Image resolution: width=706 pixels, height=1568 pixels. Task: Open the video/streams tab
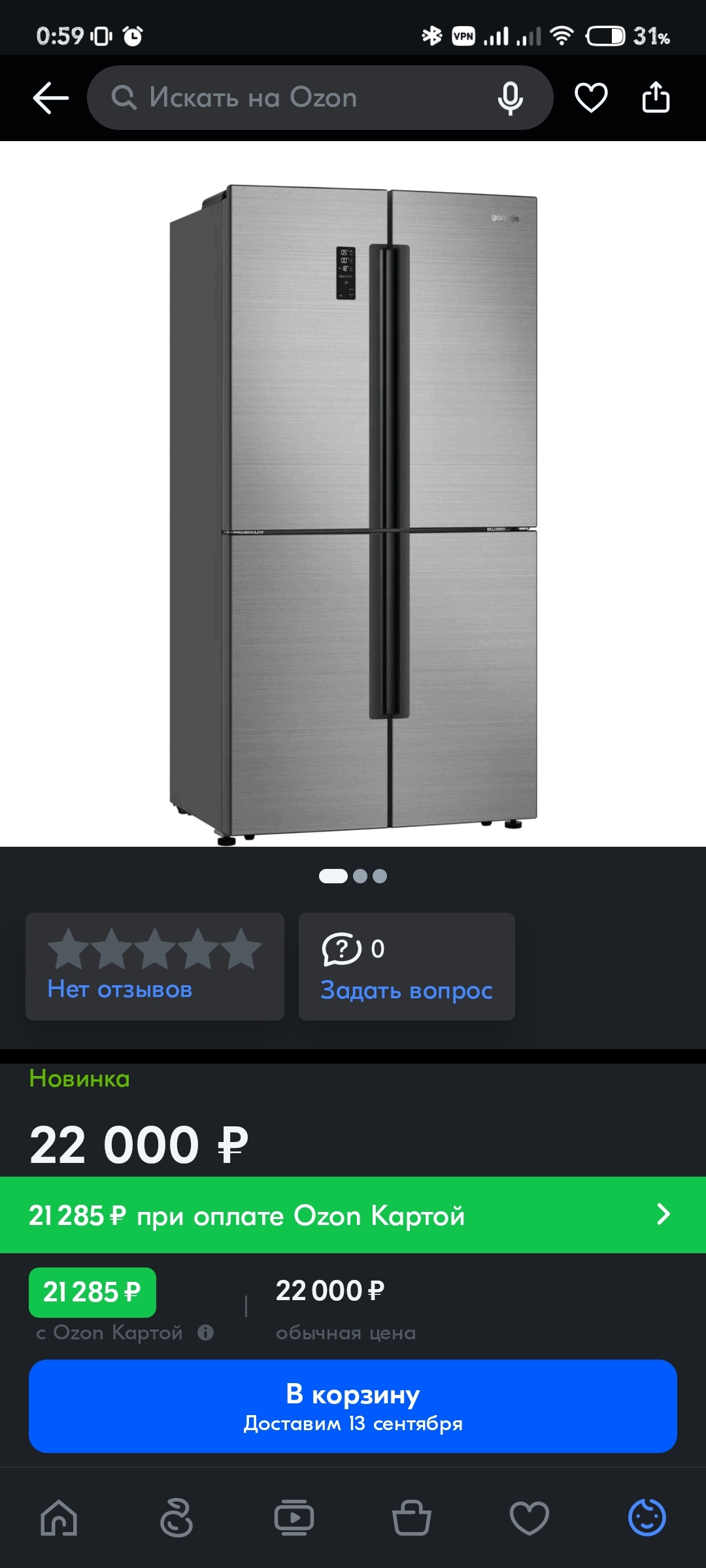294,1517
